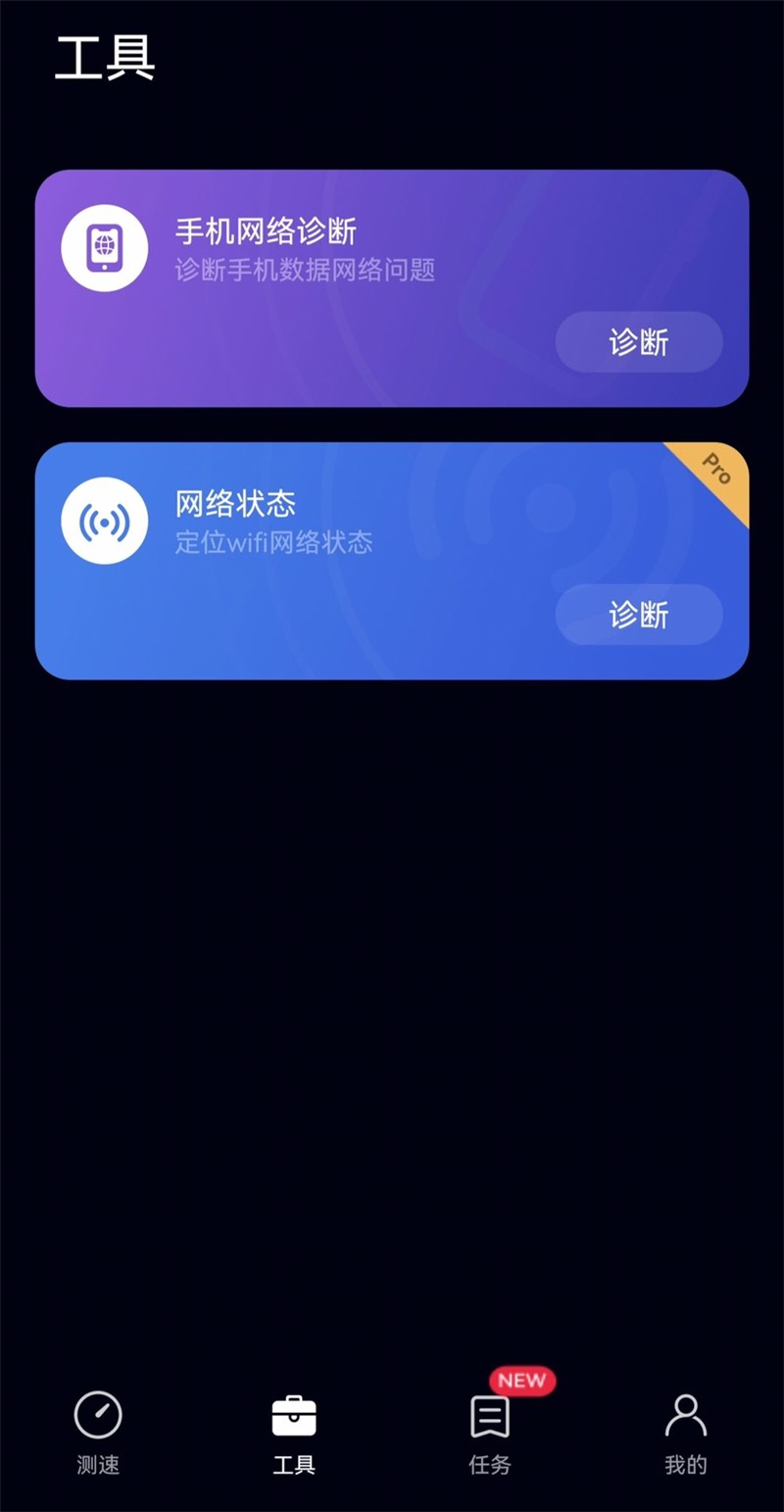Open the 手机网络诊断 card
784x1512 pixels.
[x=392, y=288]
